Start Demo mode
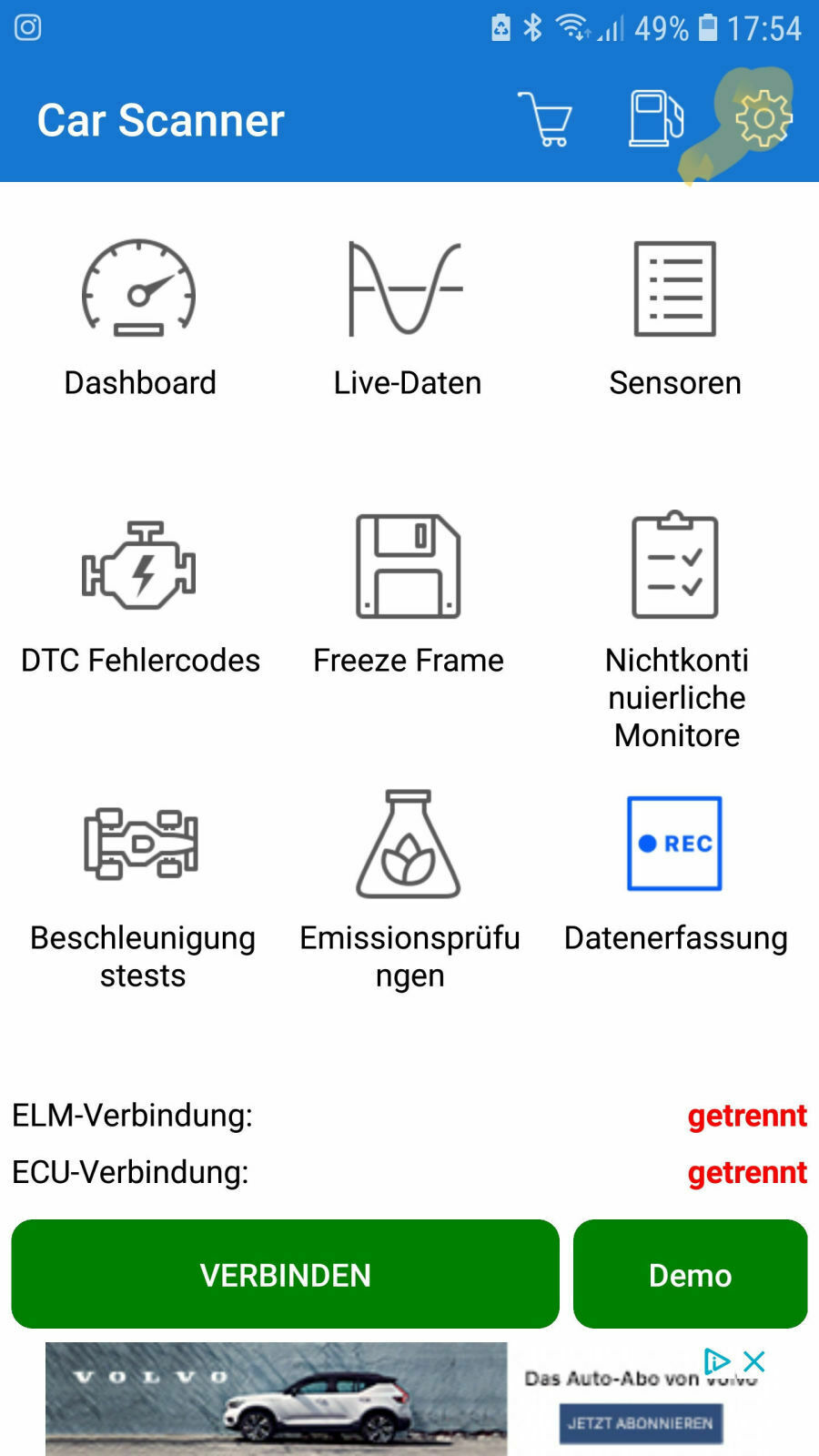The width and height of the screenshot is (819, 1456). click(690, 1274)
